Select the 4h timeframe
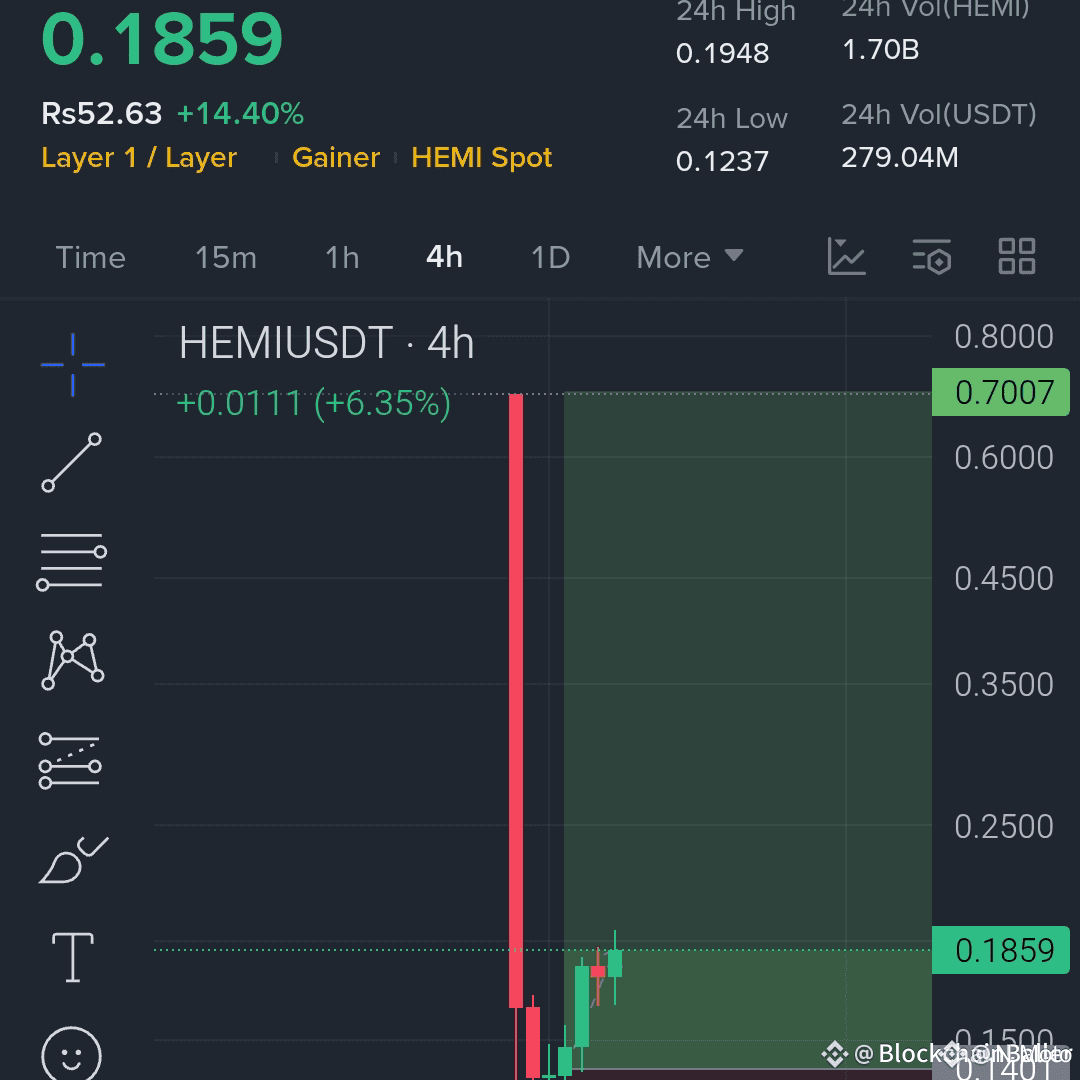The height and width of the screenshot is (1080, 1080). click(444, 258)
